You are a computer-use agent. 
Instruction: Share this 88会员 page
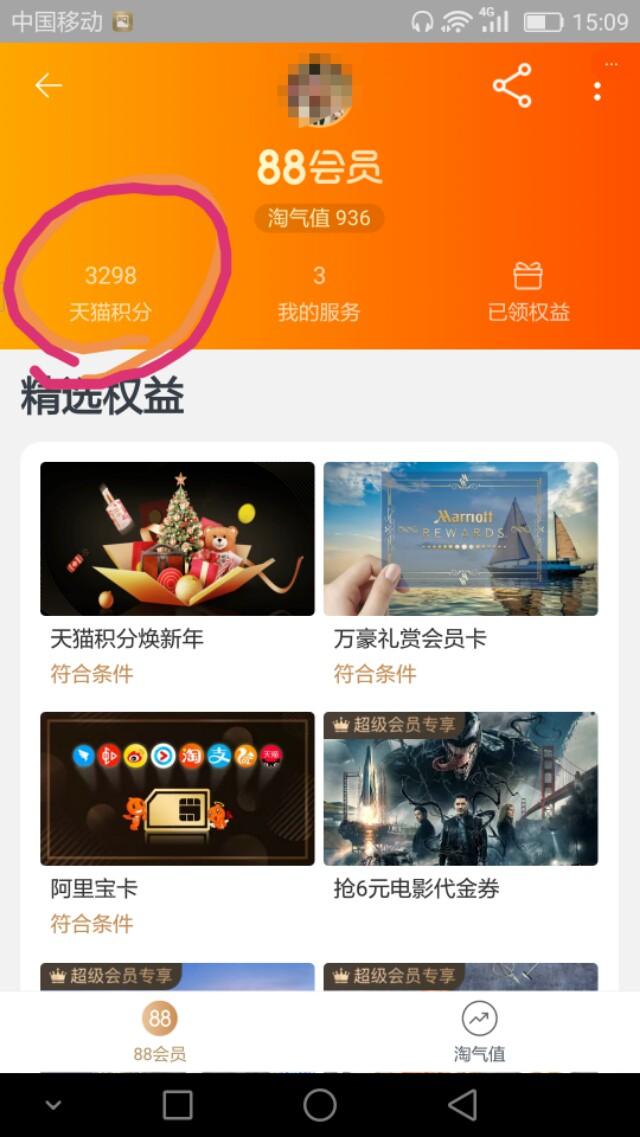(x=512, y=87)
